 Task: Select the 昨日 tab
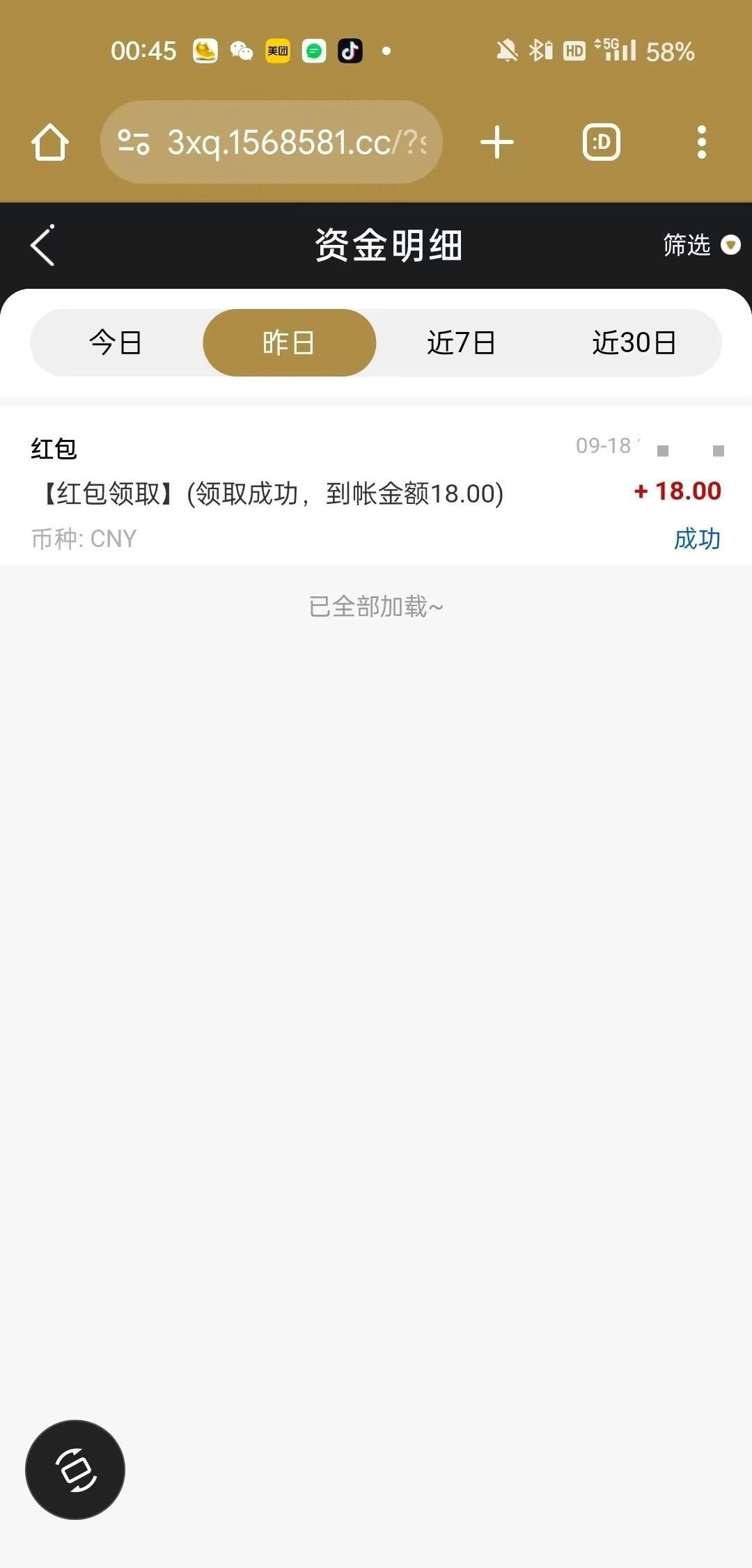pos(289,342)
